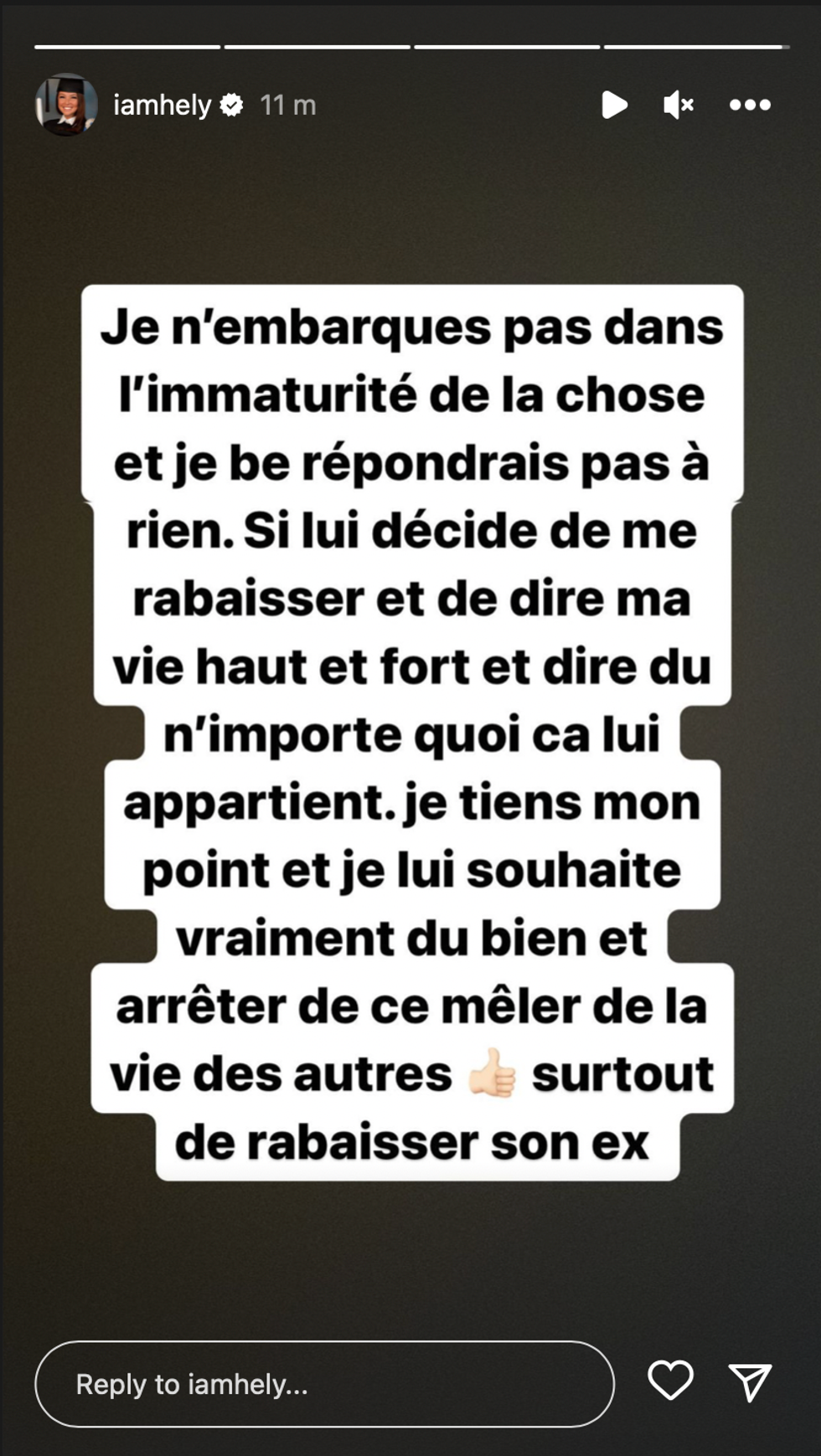The image size is (821, 1456).
Task: Resume story playback
Action: coord(614,105)
